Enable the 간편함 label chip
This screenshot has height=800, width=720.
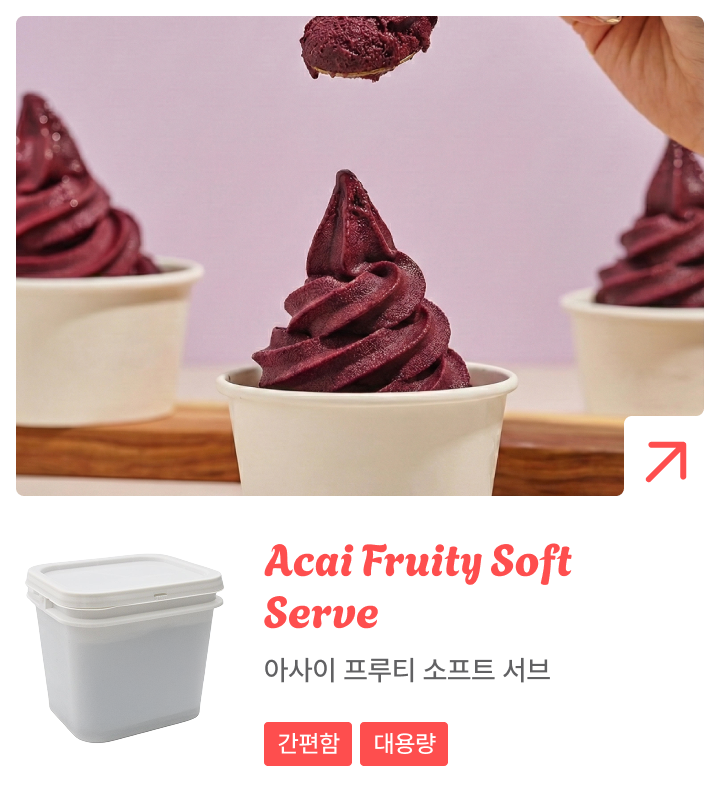[308, 743]
